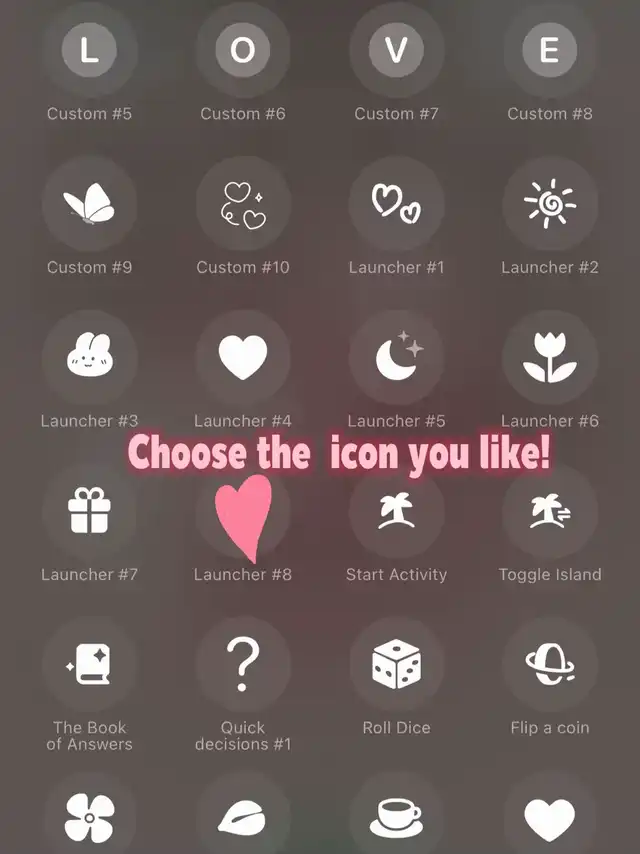Pick the Launcher #3 bunny icon
This screenshot has height=854, width=640.
tap(89, 358)
